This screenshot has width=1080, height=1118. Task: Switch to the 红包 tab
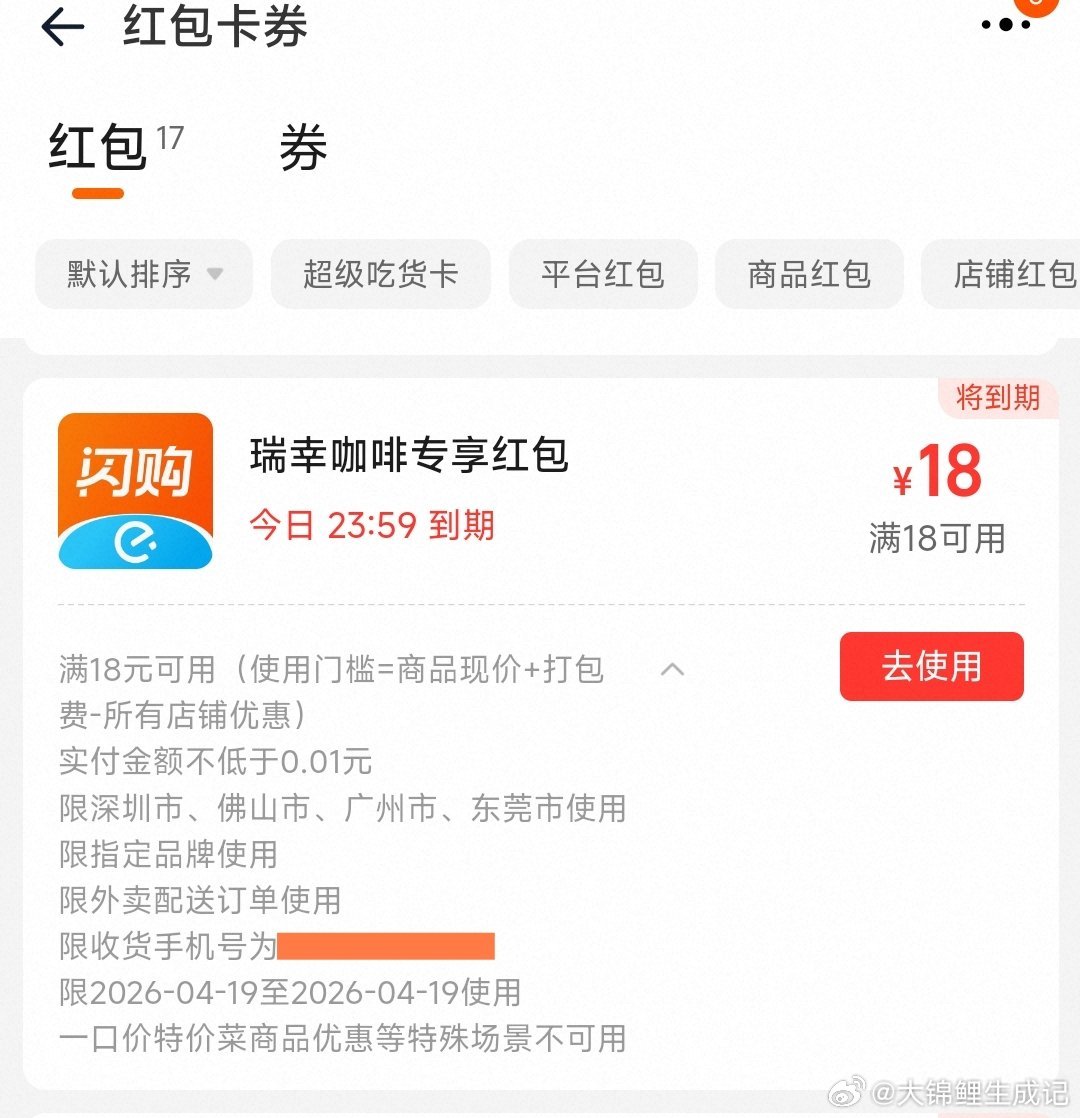(x=98, y=150)
